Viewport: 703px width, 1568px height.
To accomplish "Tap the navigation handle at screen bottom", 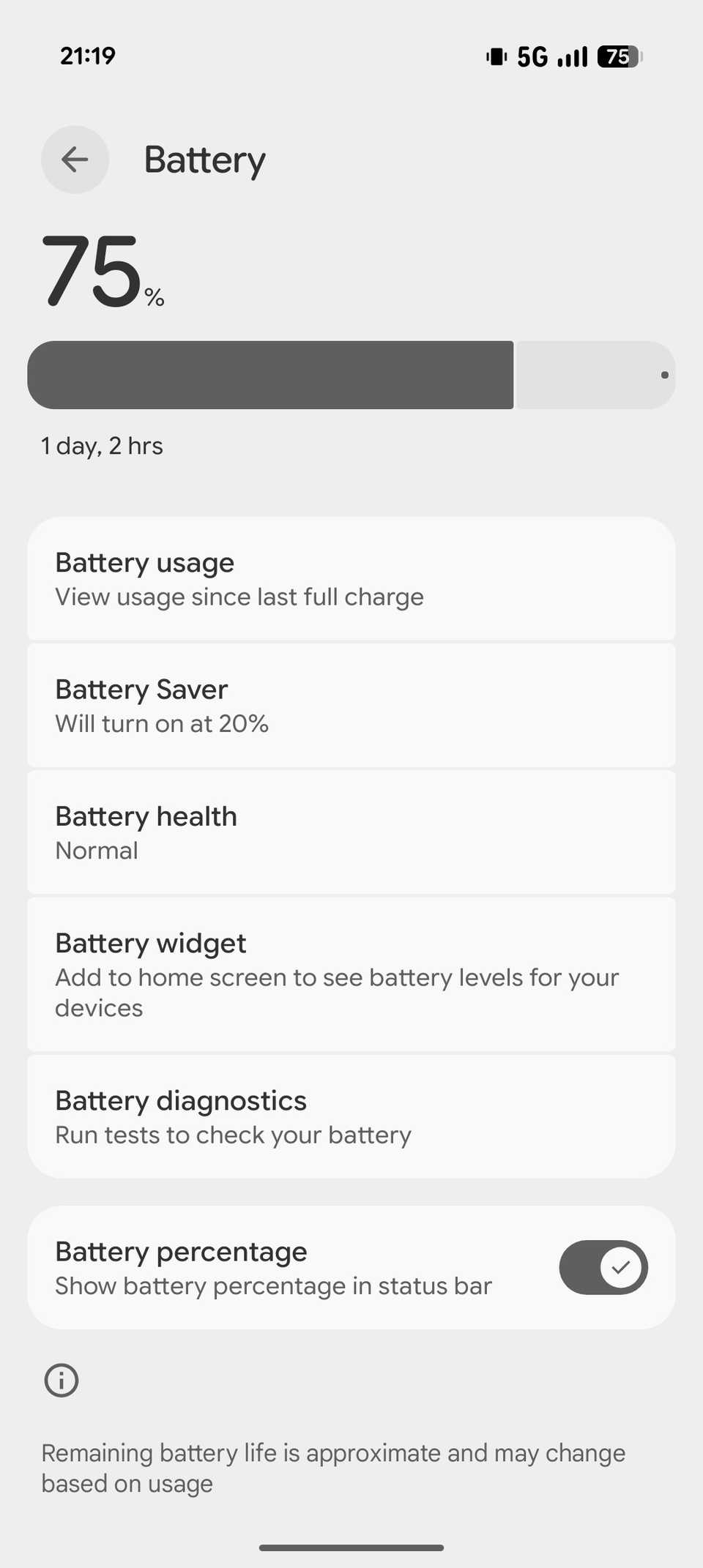I will point(351,1547).
